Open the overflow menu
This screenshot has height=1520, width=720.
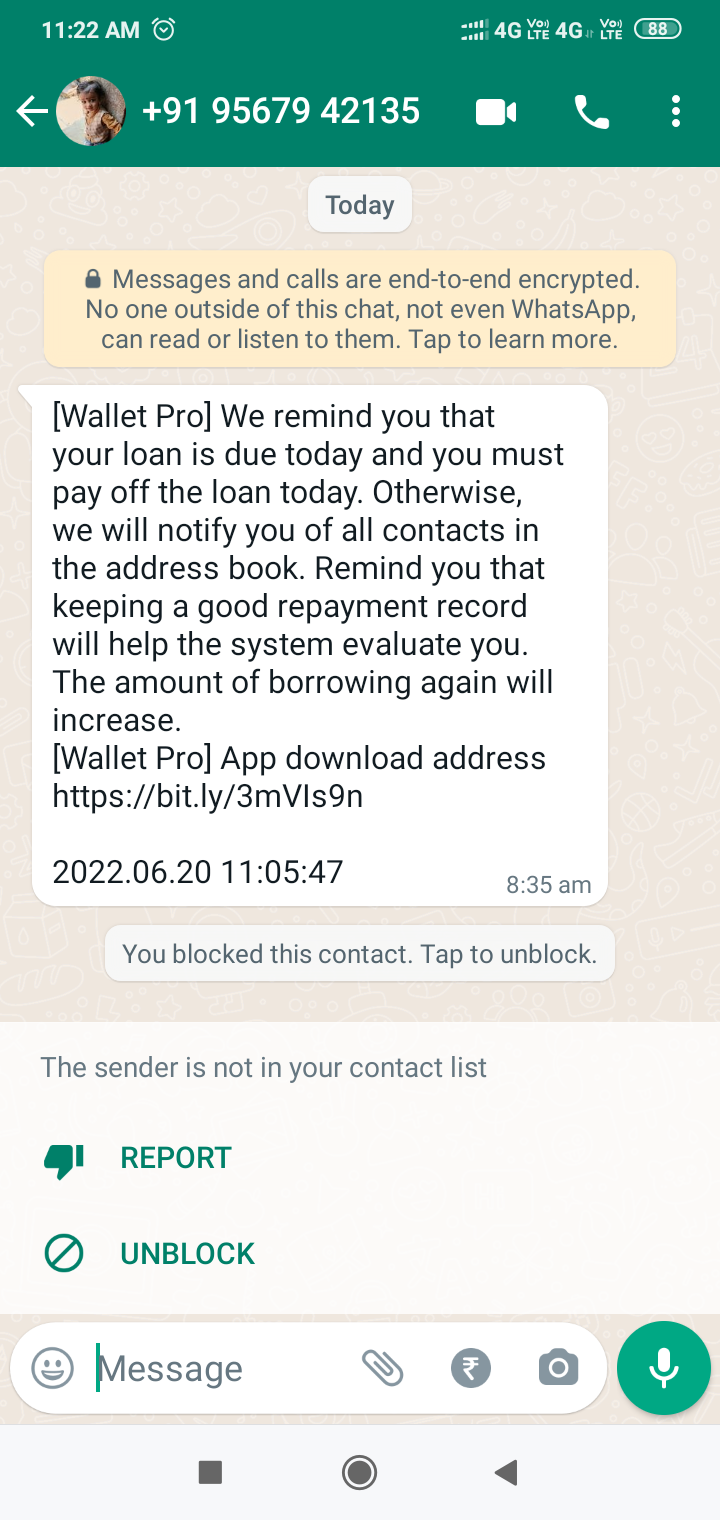tap(676, 111)
